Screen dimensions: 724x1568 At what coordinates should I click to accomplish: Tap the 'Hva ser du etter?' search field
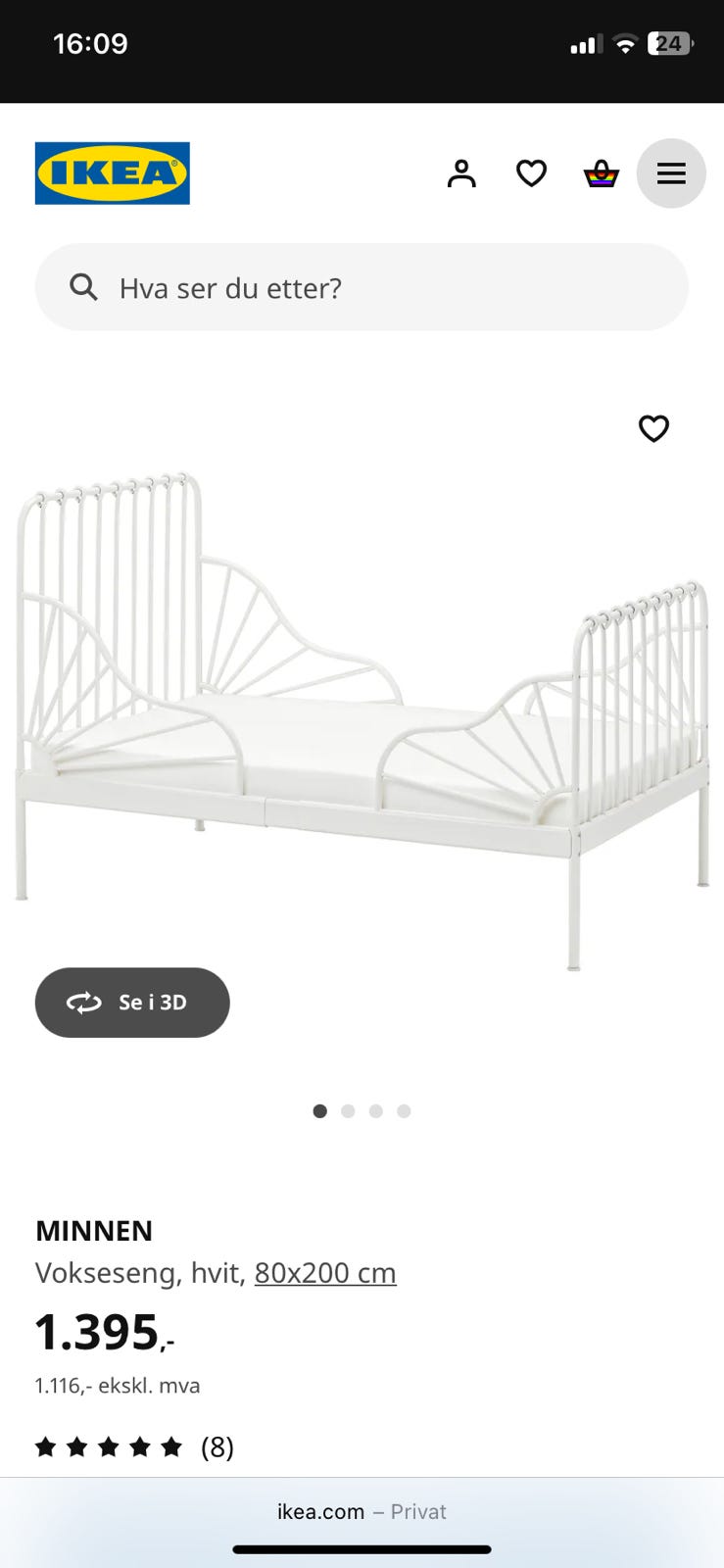point(362,287)
